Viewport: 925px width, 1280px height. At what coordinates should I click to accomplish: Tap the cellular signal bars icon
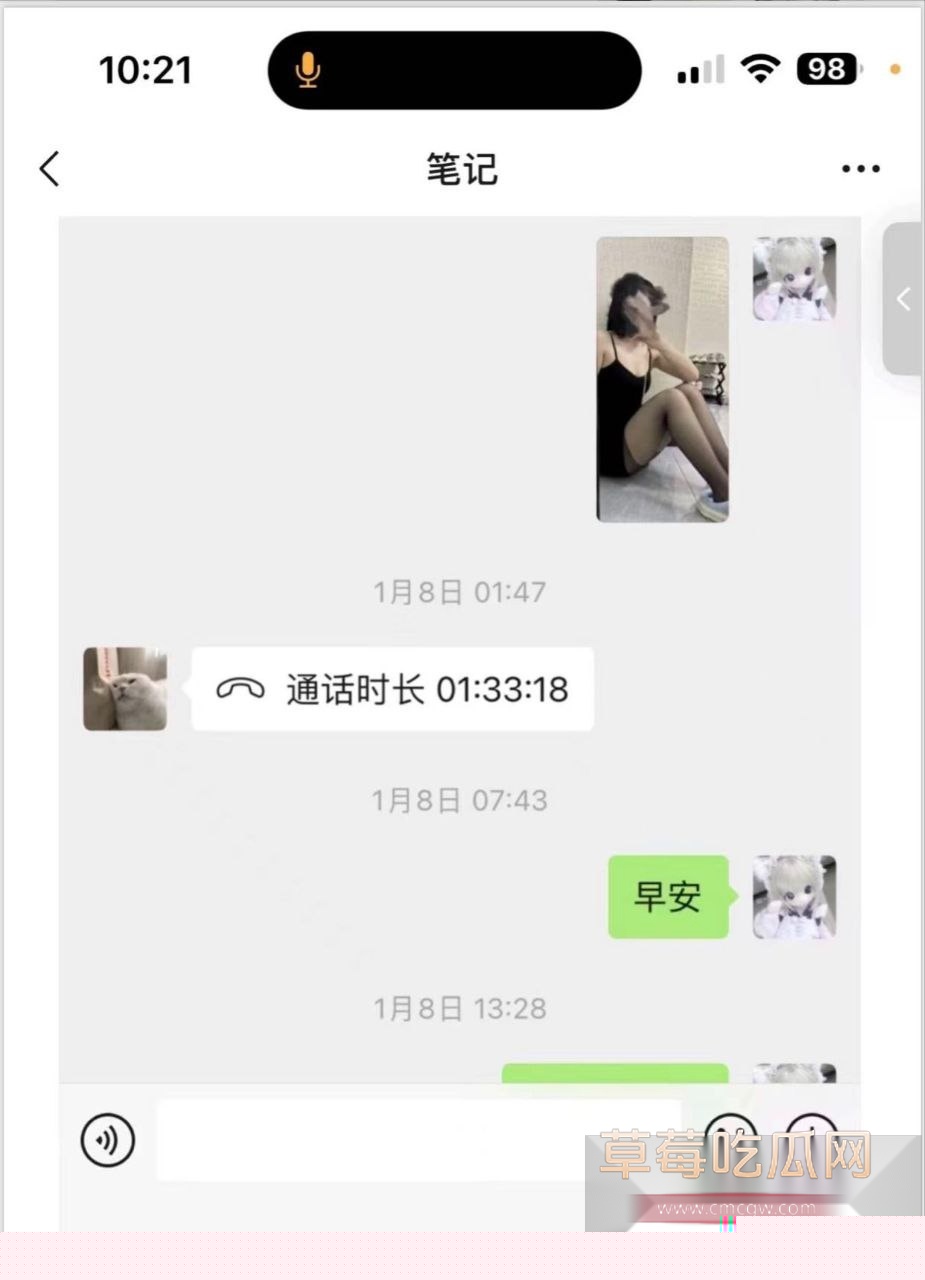698,69
